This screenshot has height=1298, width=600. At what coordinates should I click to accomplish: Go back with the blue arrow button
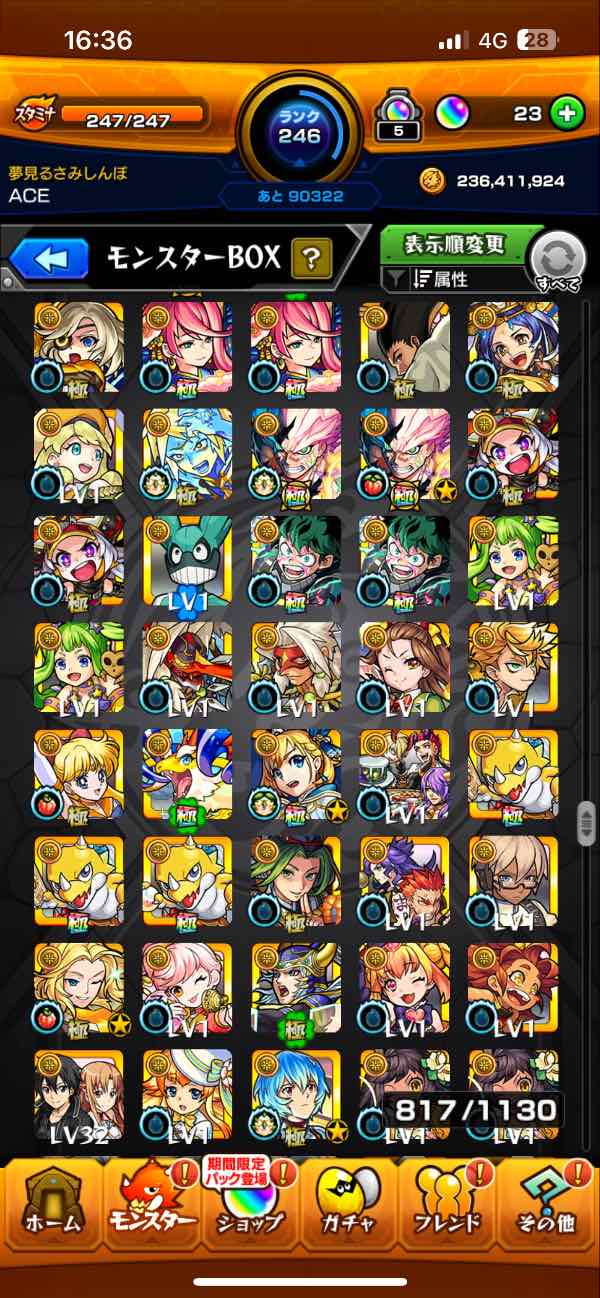pyautogui.click(x=50, y=259)
